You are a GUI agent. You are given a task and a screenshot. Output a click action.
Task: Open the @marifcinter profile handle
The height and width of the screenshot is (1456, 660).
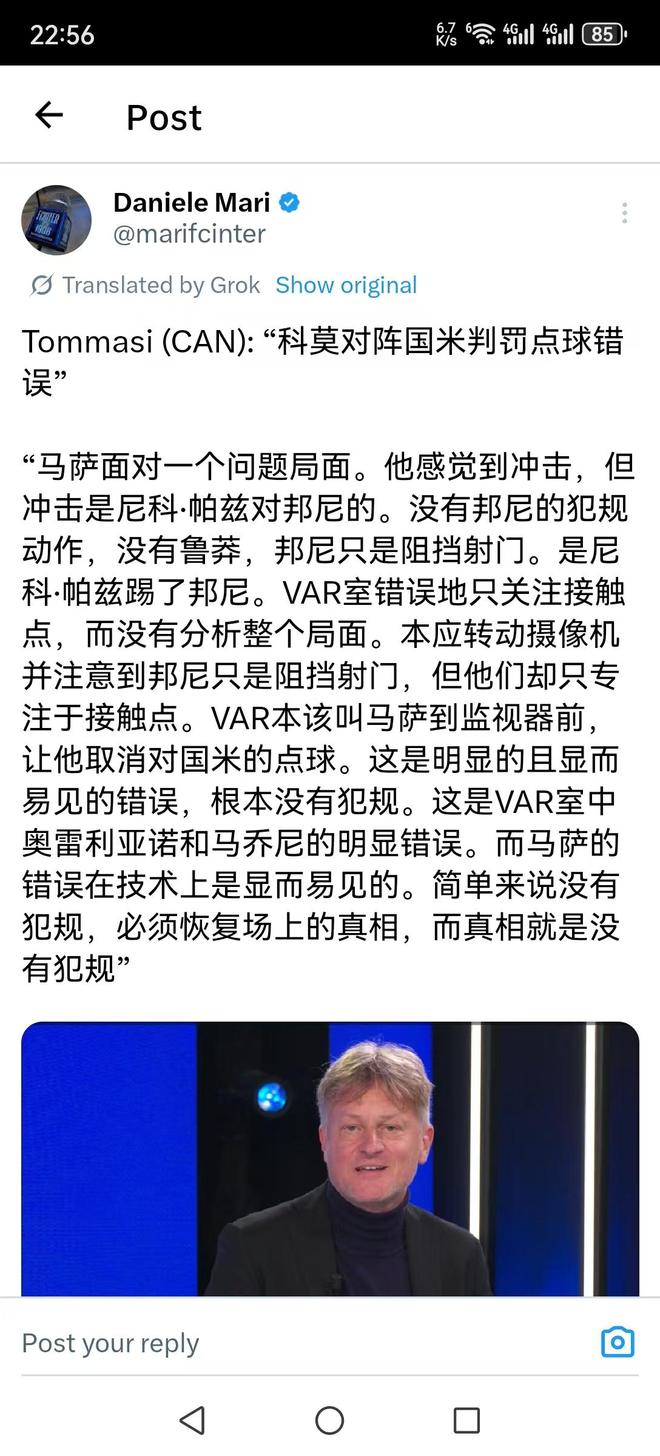click(189, 234)
